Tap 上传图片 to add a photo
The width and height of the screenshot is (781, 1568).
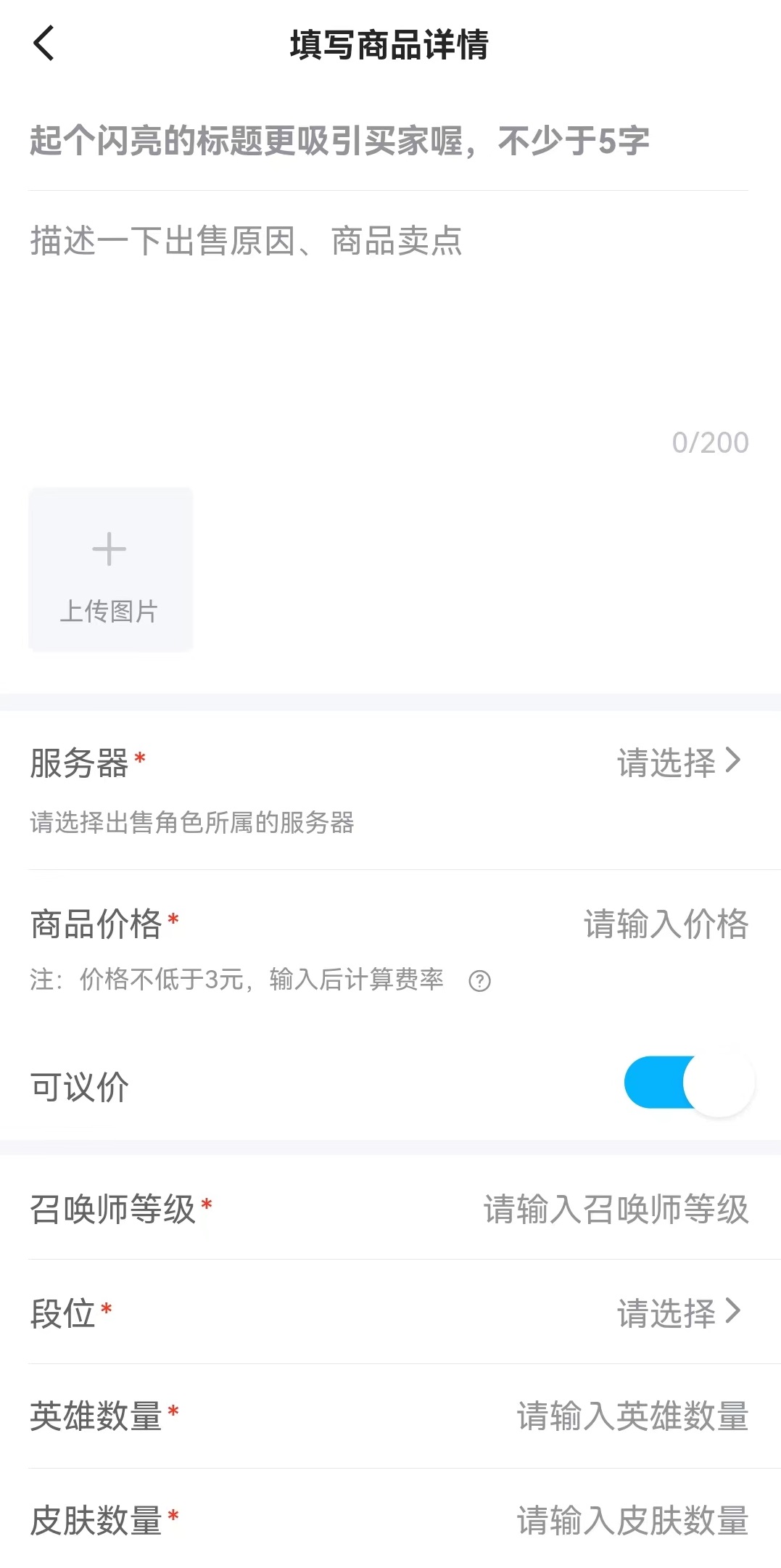coord(110,570)
